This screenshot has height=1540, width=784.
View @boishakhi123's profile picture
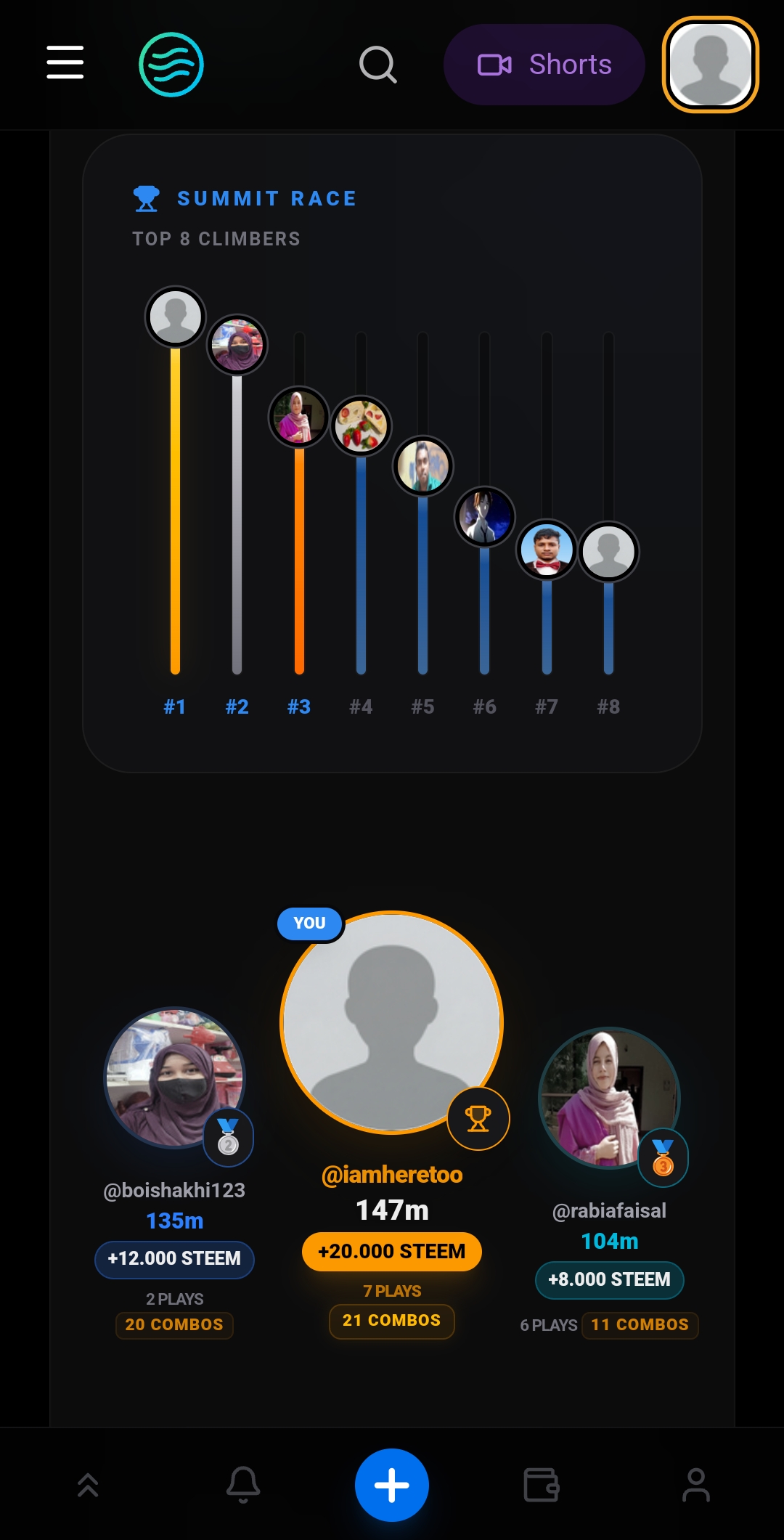click(174, 1077)
